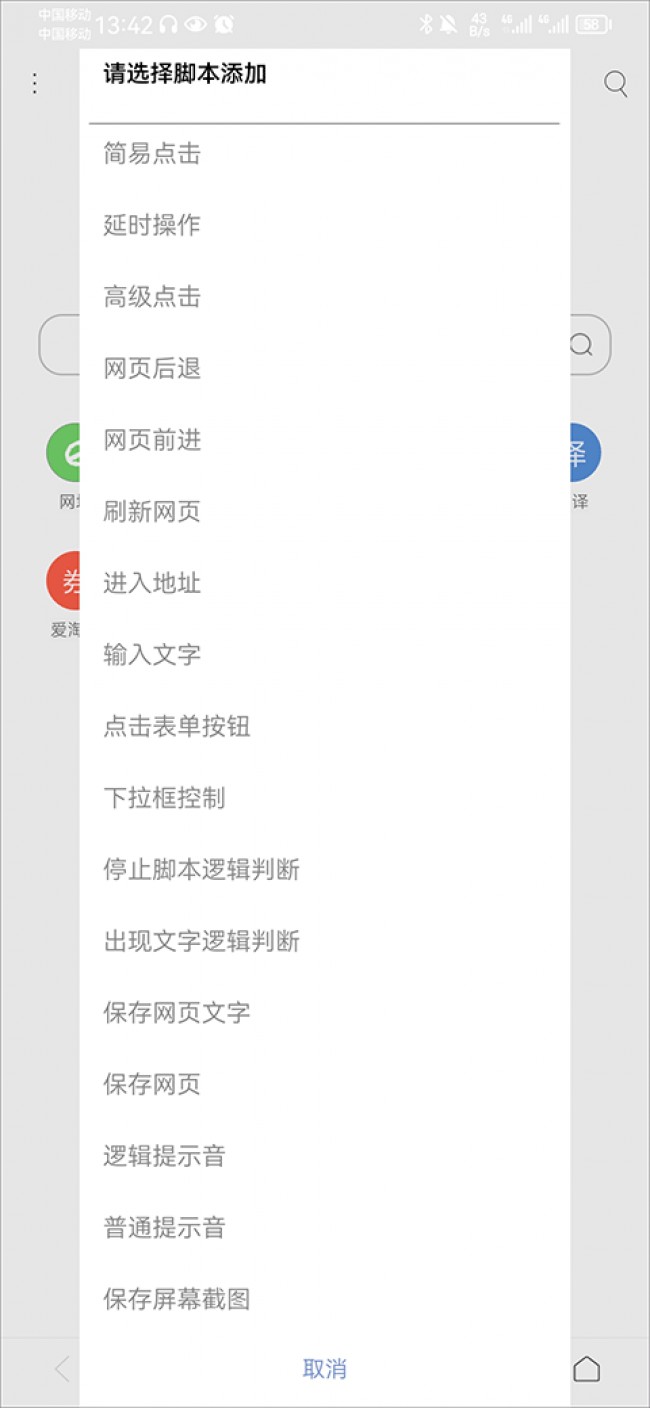Image resolution: width=650 pixels, height=1408 pixels.
Task: Add the 刷新网页 script
Action: click(x=152, y=512)
